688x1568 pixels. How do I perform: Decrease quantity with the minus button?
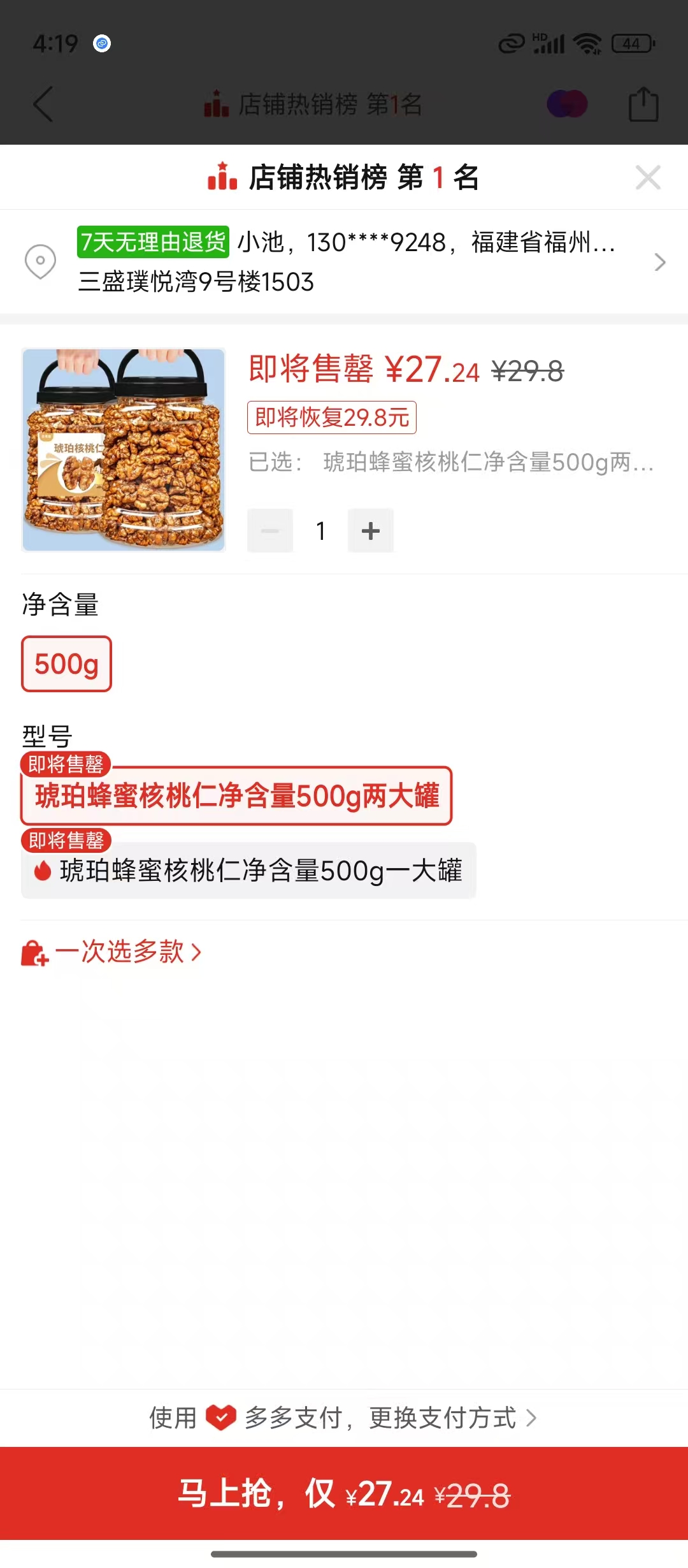pyautogui.click(x=270, y=531)
